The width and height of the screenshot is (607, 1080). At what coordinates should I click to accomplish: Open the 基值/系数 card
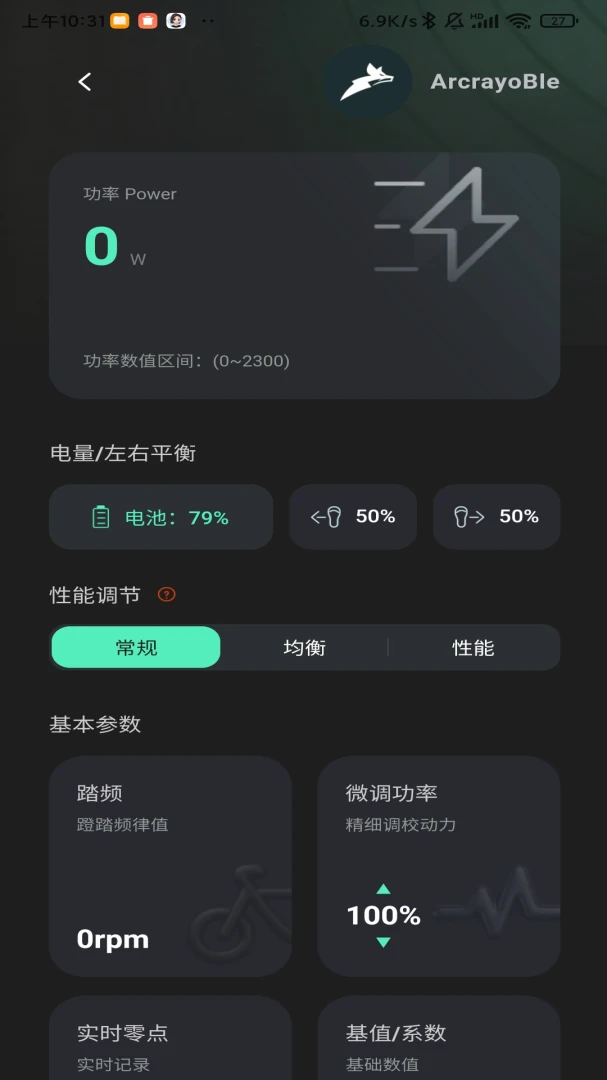(439, 1037)
